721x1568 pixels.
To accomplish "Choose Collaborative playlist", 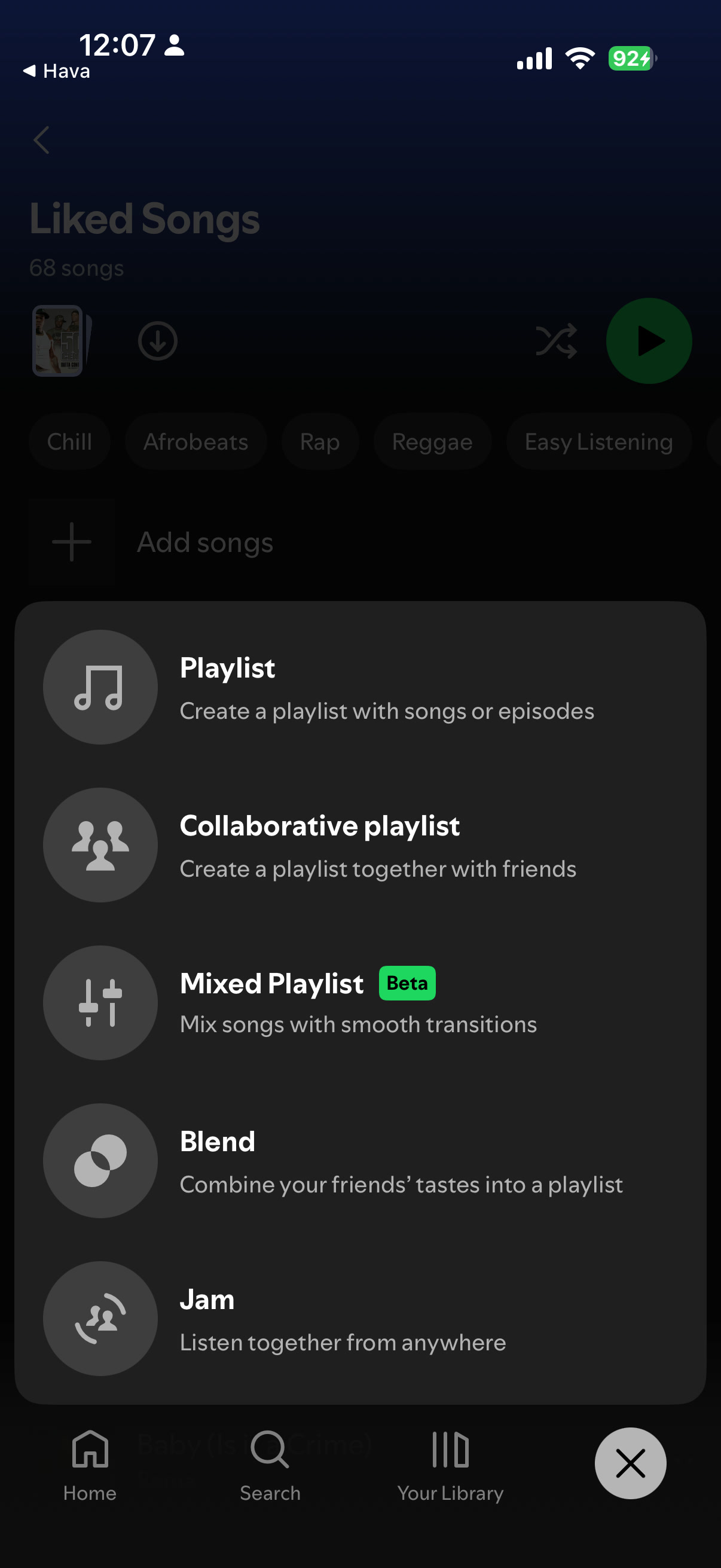I will click(360, 846).
